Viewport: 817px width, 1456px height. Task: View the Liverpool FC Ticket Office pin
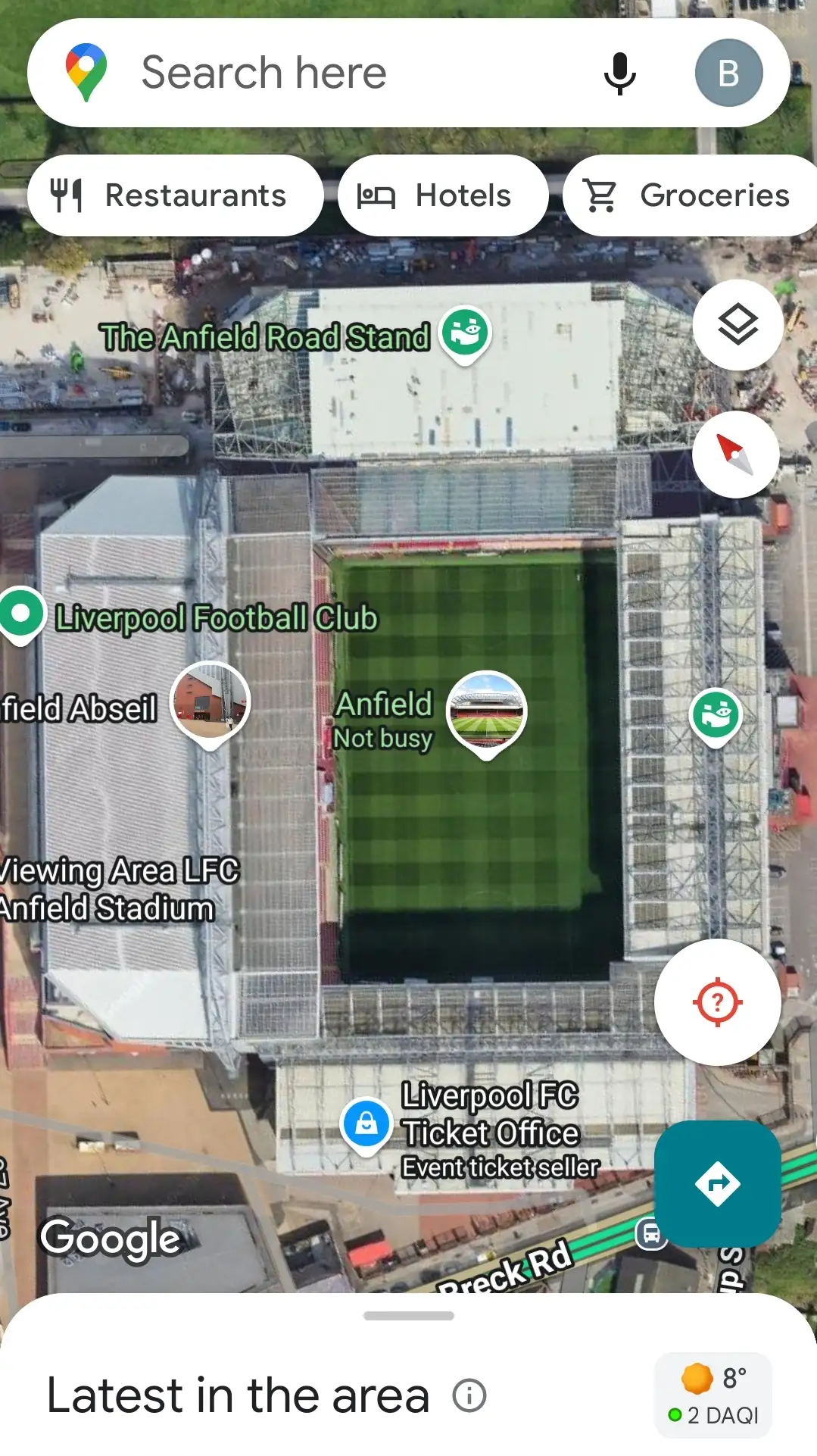tap(366, 1123)
